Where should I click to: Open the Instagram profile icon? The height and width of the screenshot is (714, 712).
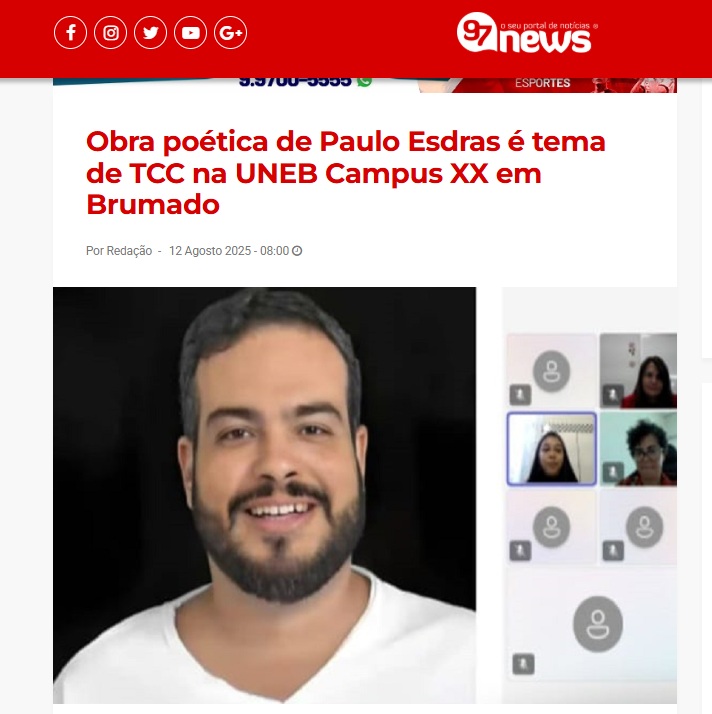[110, 33]
